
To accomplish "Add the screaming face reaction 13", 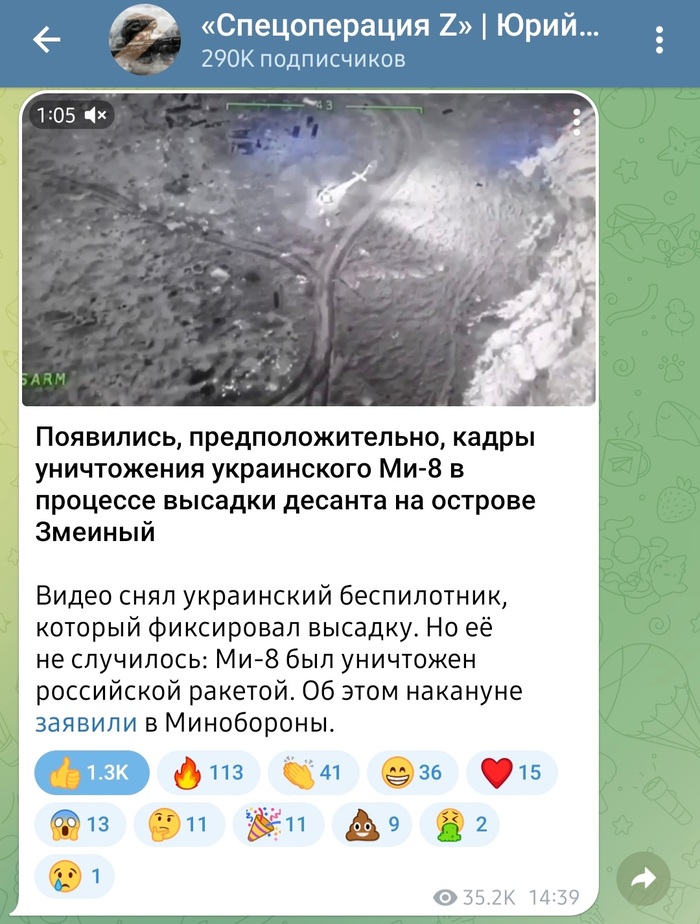I will [x=78, y=825].
